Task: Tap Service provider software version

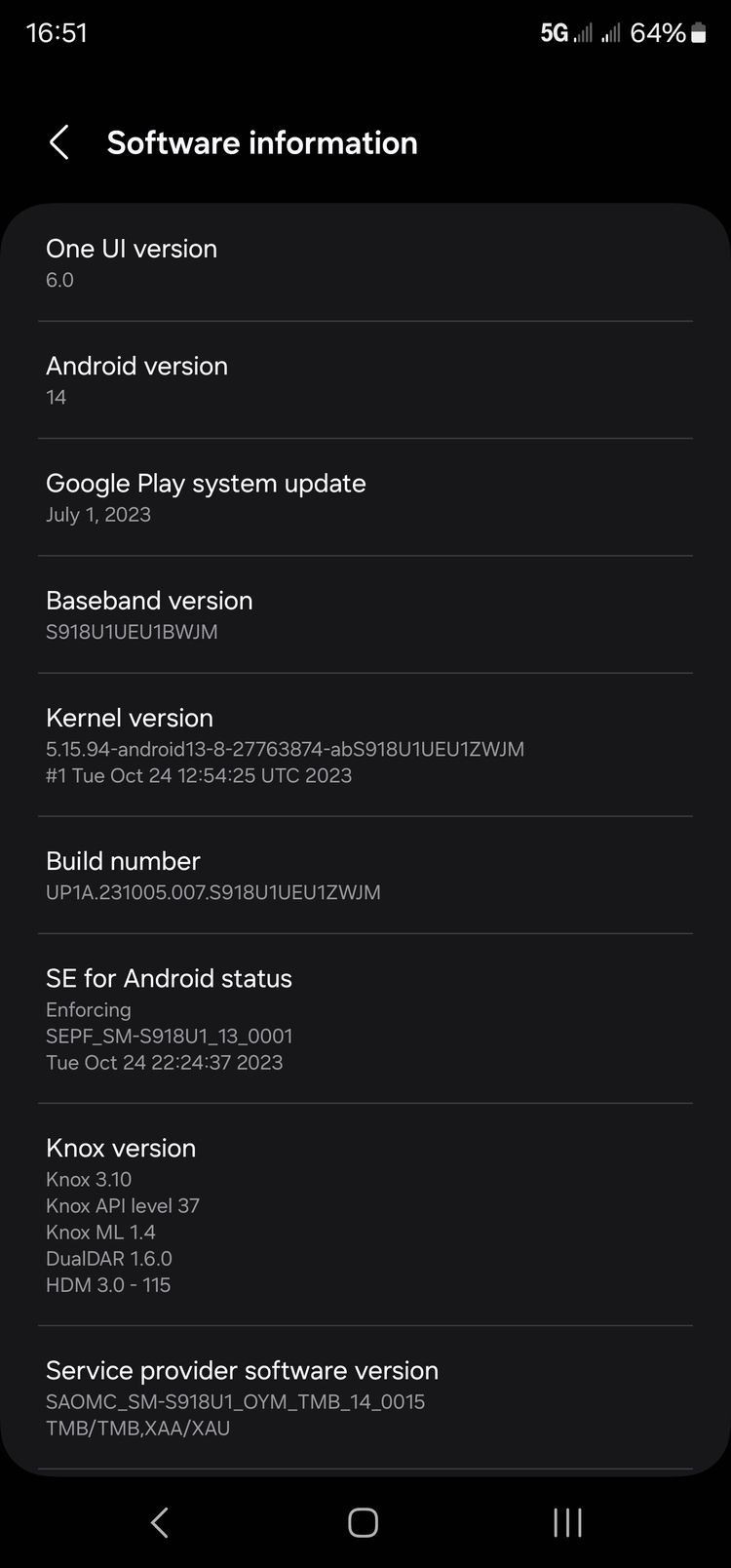Action: pyautogui.click(x=365, y=1397)
